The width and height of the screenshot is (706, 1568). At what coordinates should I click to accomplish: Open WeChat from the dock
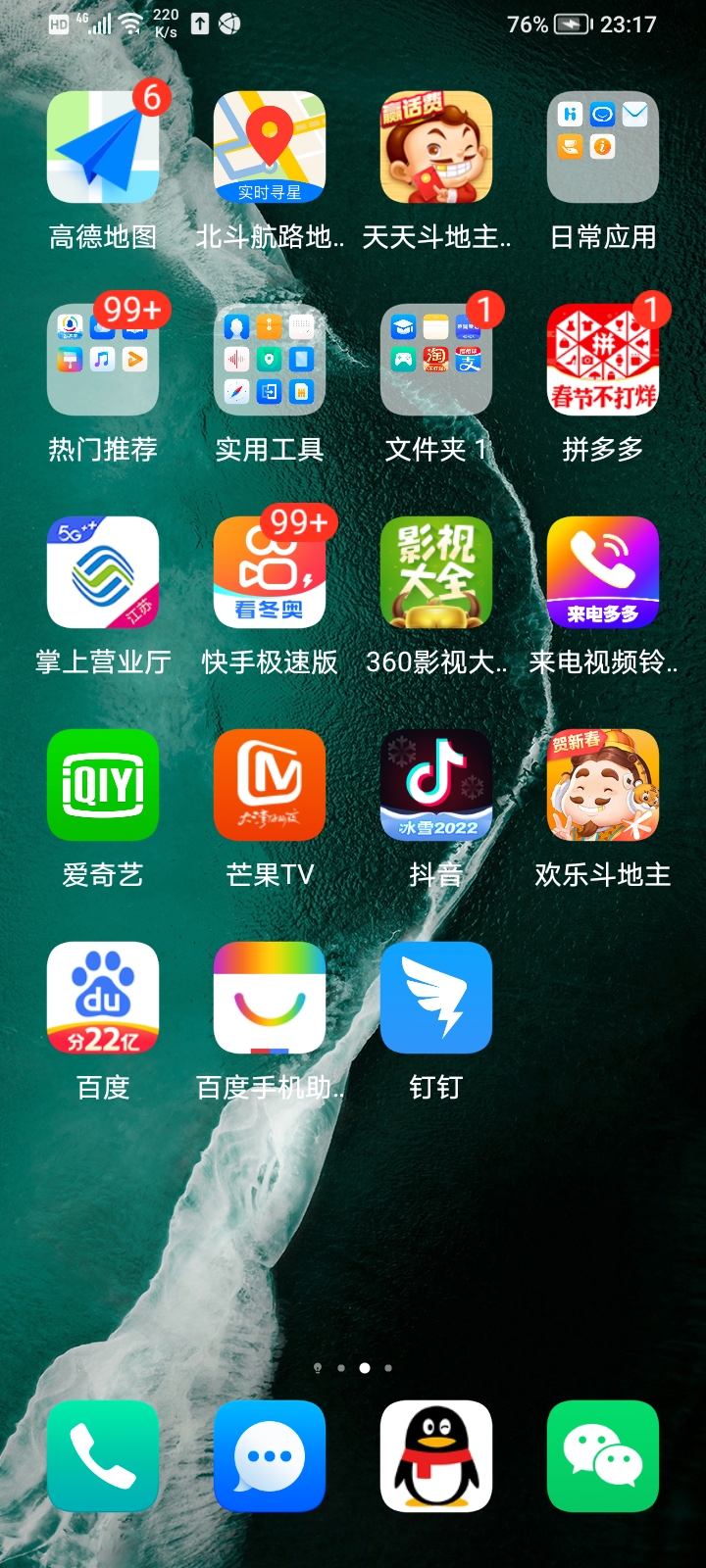tap(603, 1456)
